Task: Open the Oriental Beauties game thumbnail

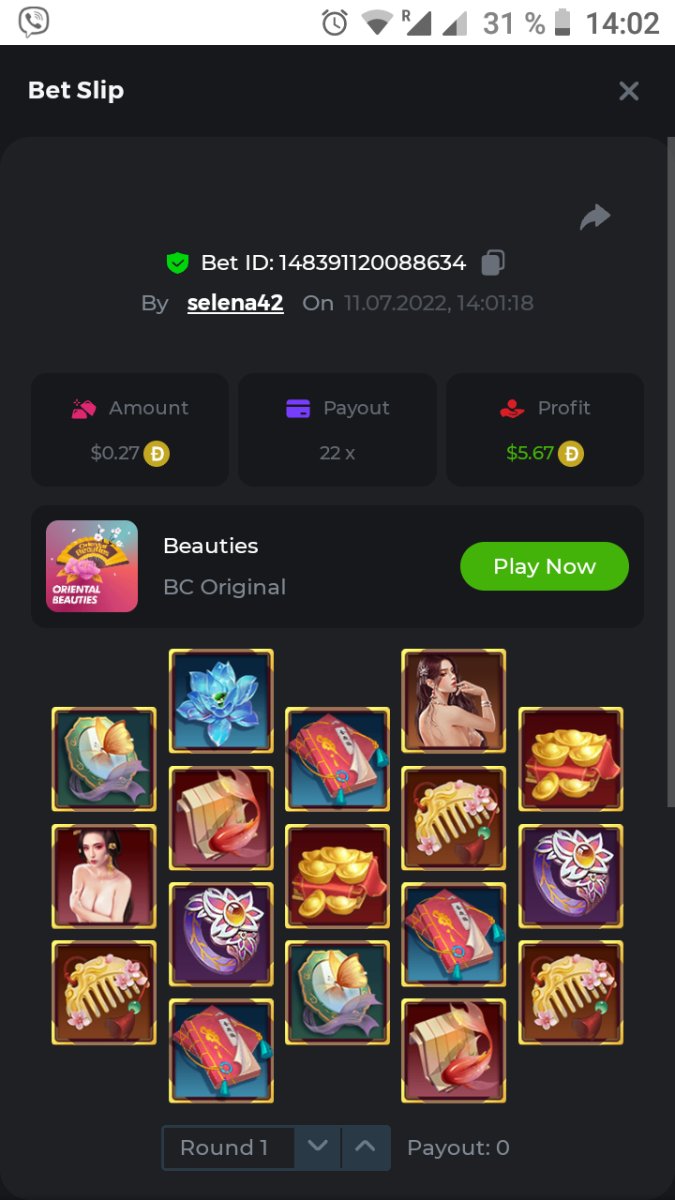Action: (92, 566)
